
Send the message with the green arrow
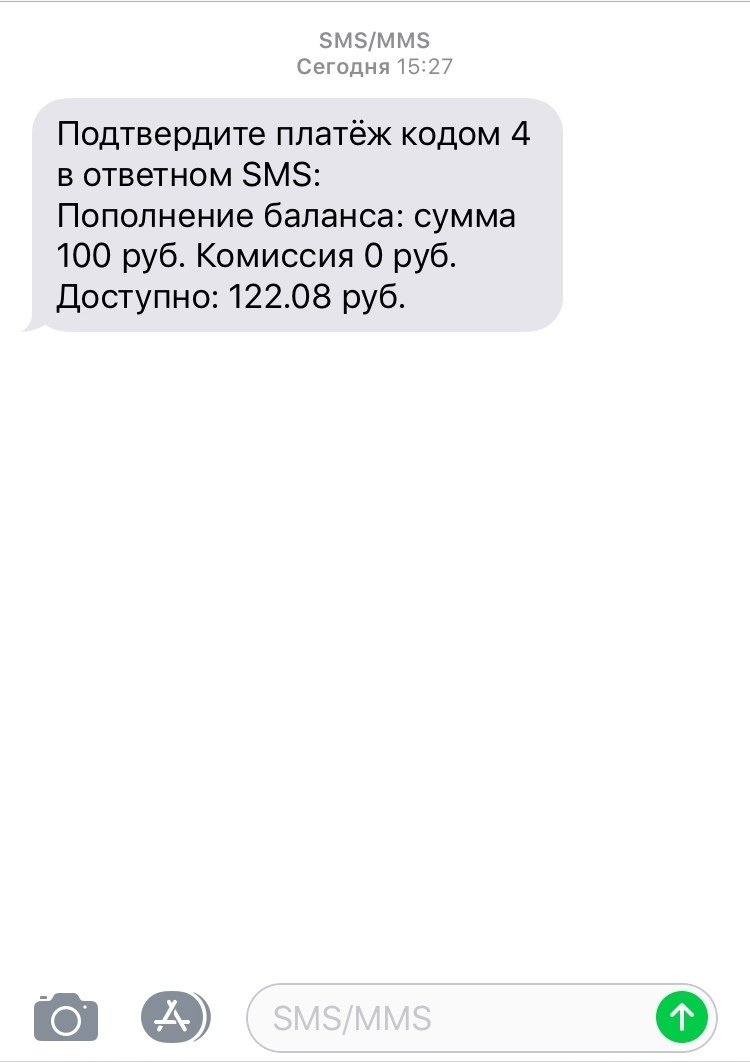pos(682,1018)
